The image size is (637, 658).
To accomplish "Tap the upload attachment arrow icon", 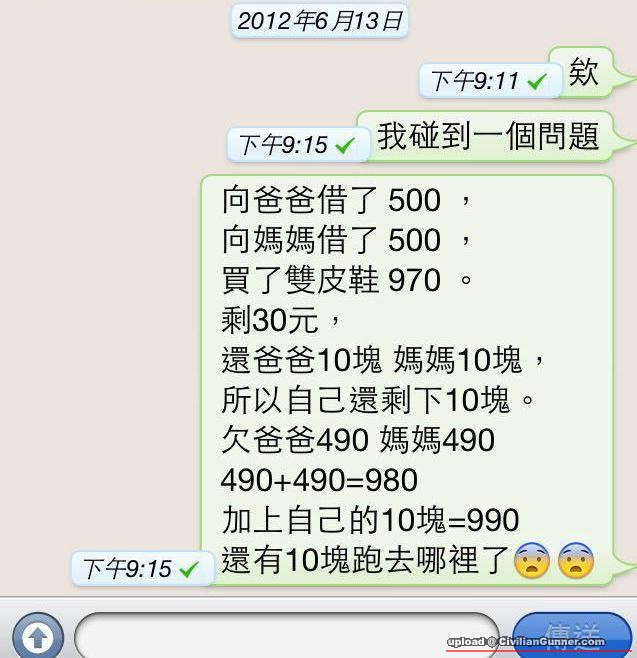I will (37, 636).
